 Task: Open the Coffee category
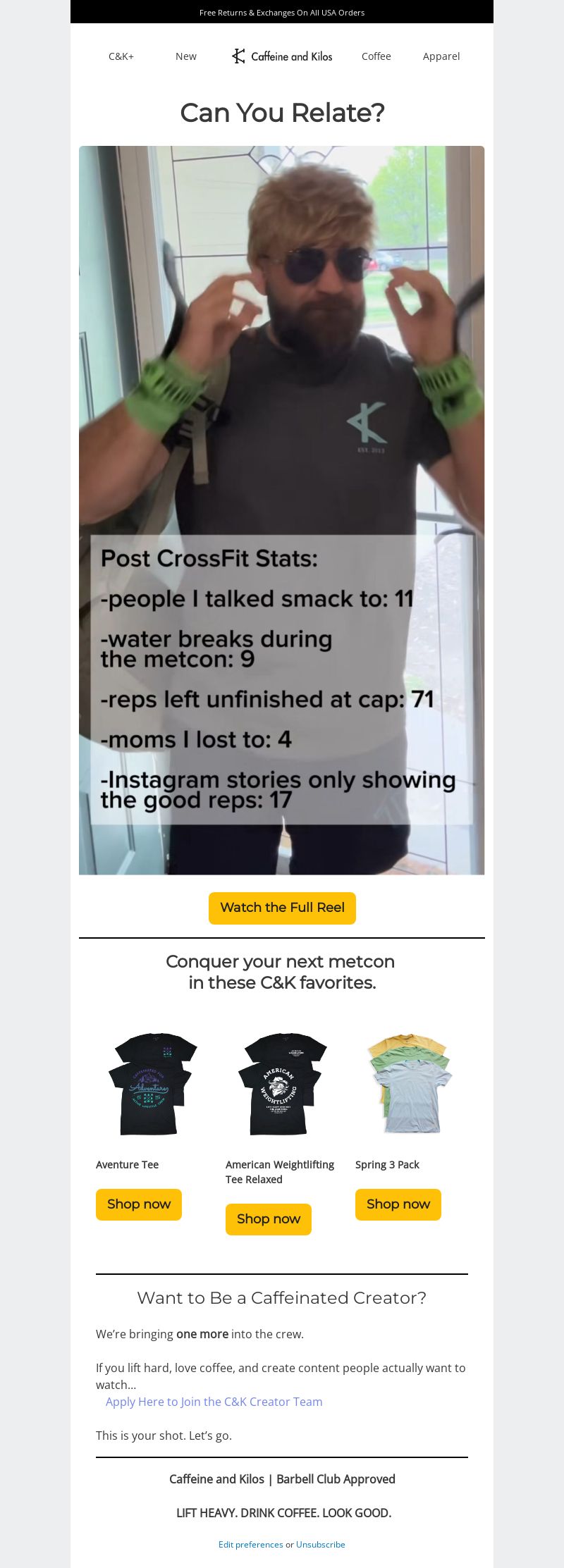(376, 56)
